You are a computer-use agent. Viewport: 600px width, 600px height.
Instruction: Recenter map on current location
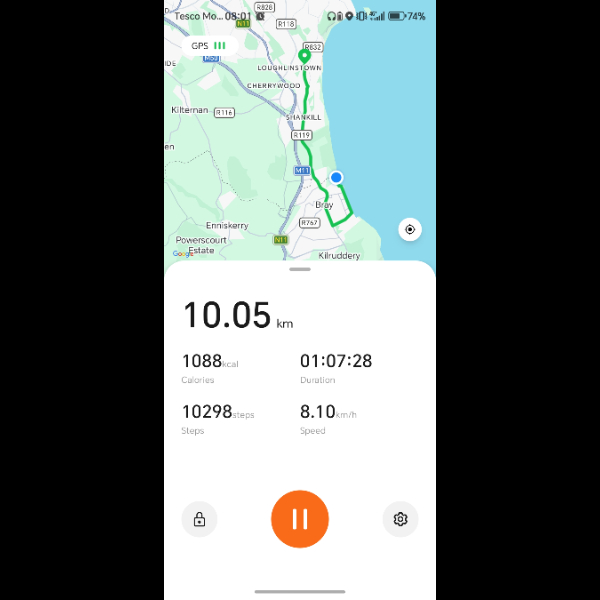tap(409, 230)
